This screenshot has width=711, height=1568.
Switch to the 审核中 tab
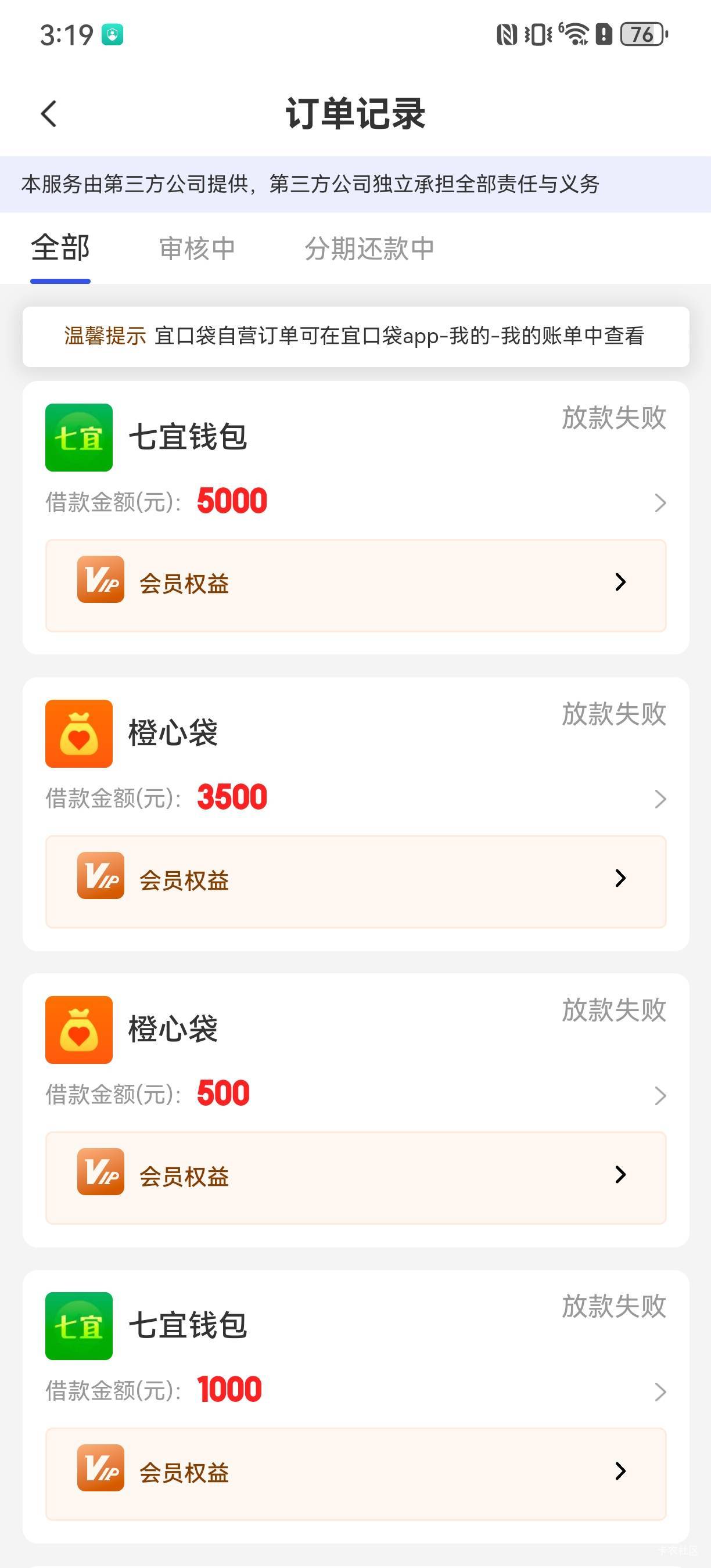(x=198, y=249)
